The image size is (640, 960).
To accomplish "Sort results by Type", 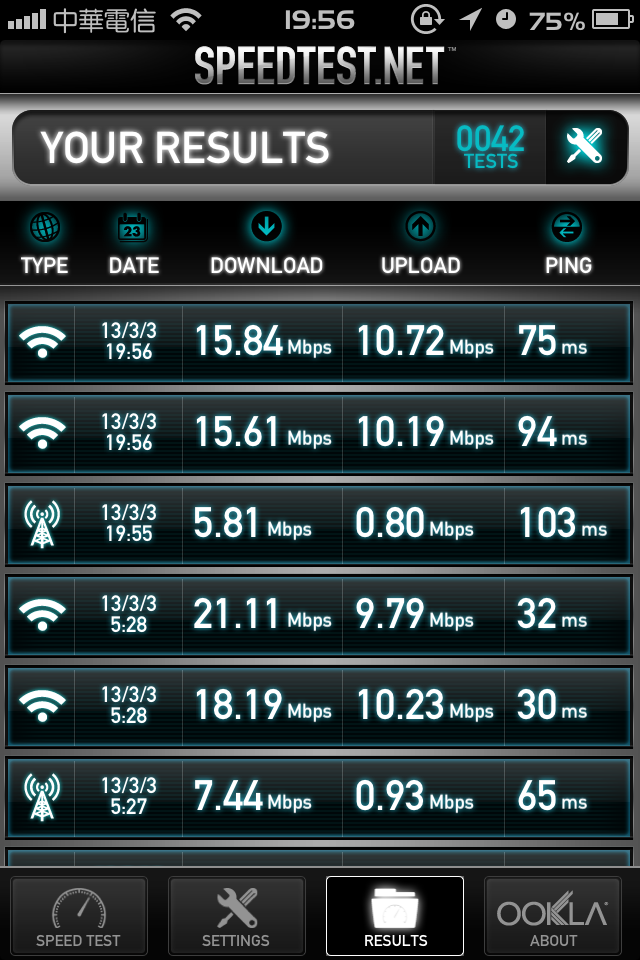I will click(x=45, y=245).
